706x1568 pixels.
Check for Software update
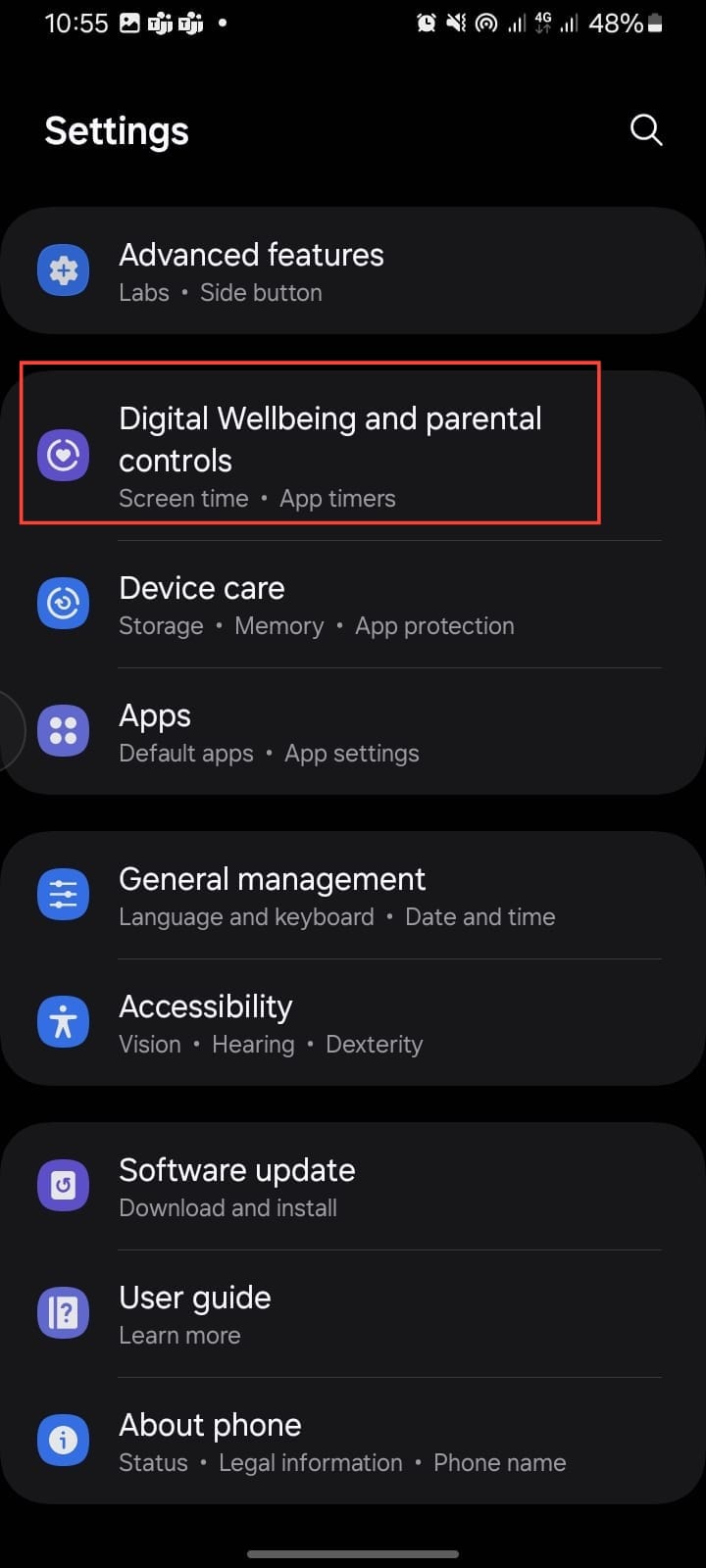237,1187
